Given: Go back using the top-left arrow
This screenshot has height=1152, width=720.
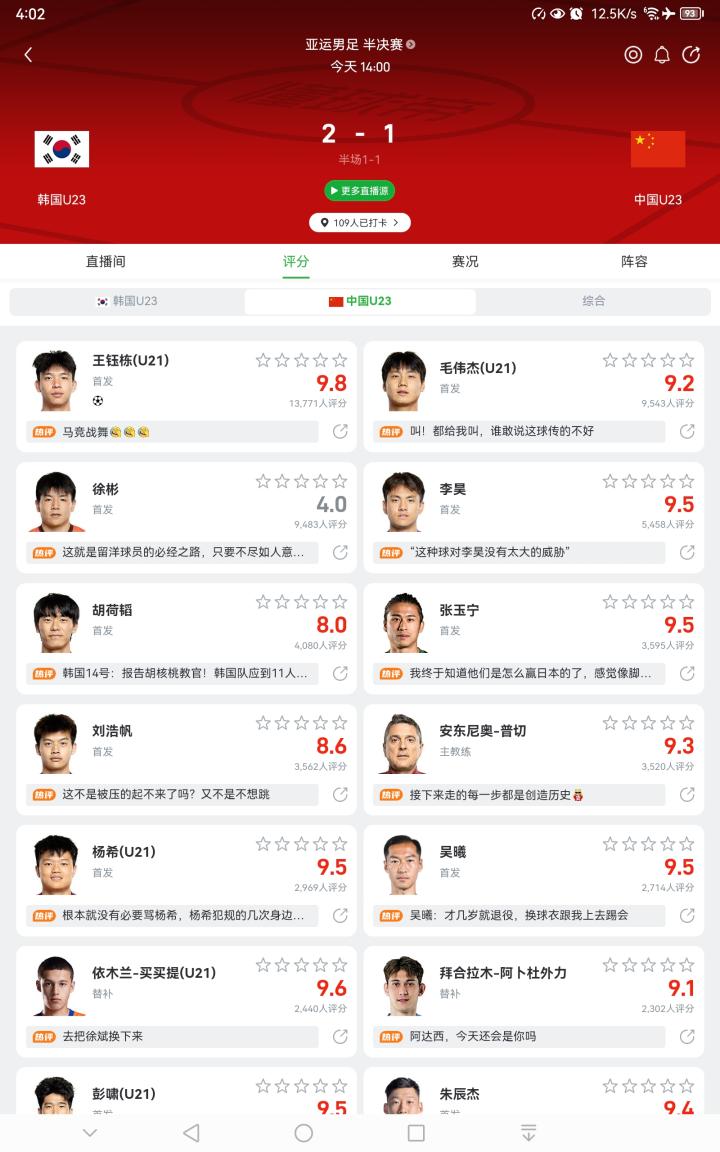Looking at the screenshot, I should pyautogui.click(x=28, y=55).
